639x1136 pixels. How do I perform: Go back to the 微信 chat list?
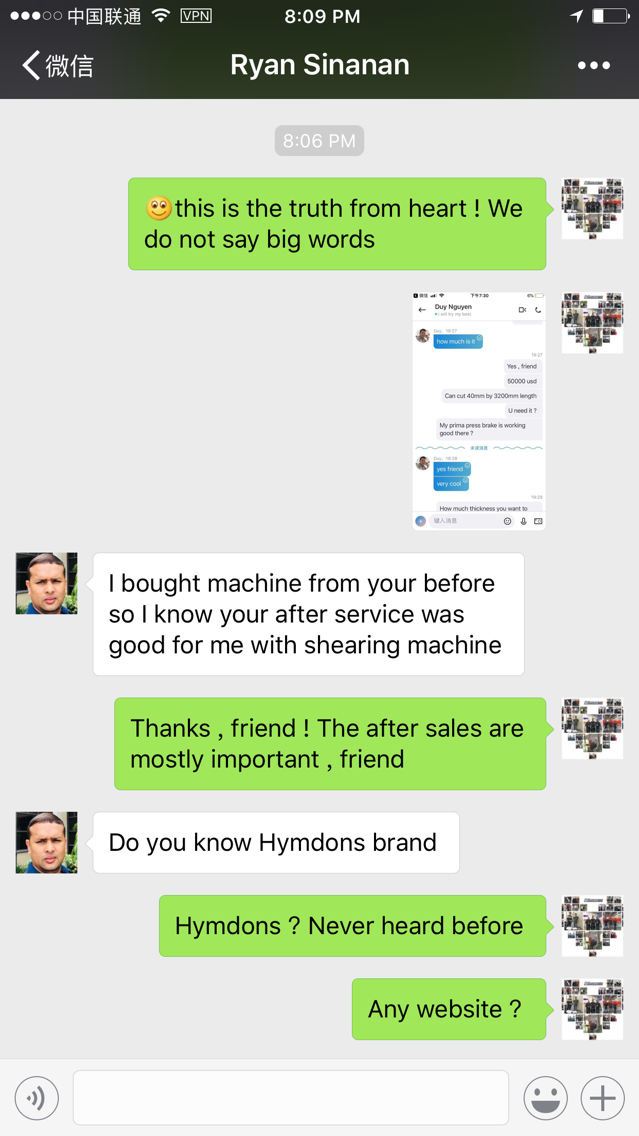point(58,65)
